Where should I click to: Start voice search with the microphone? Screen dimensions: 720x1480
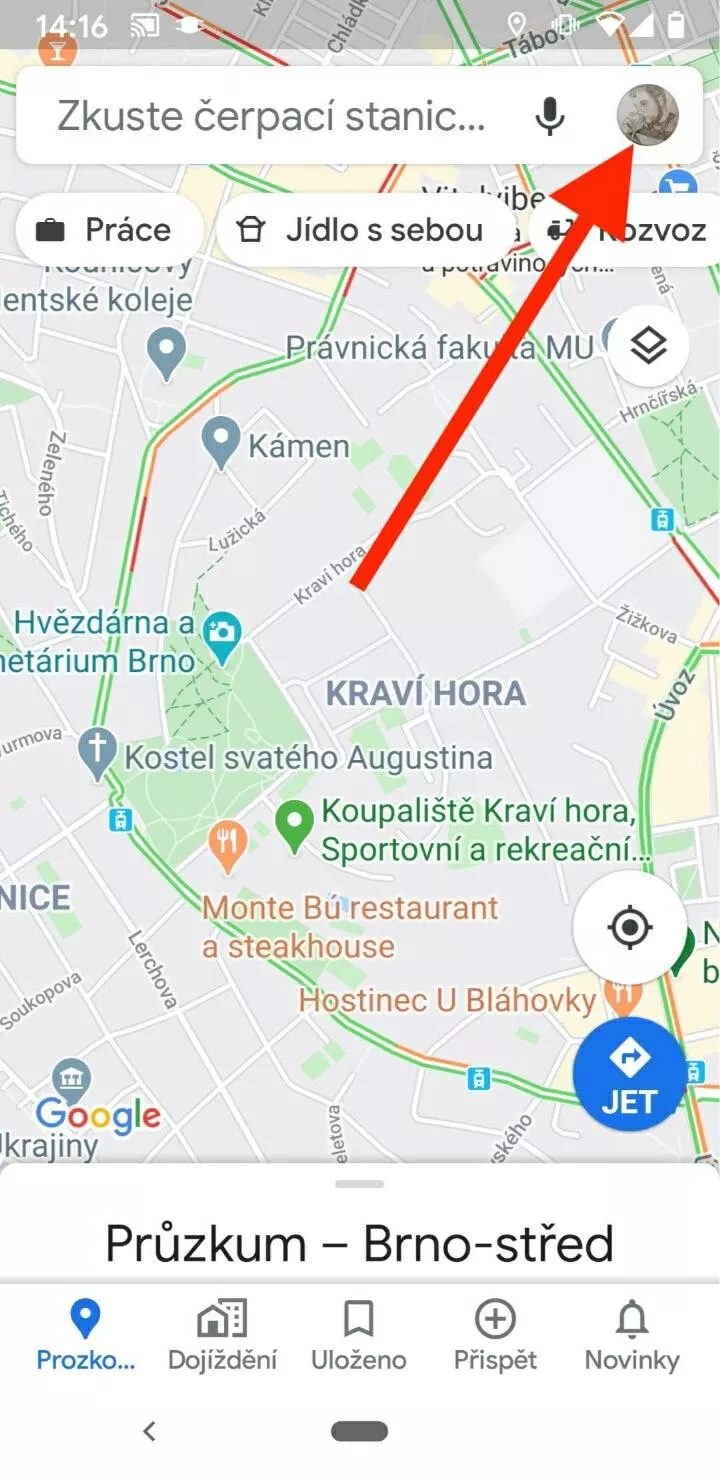coord(549,117)
